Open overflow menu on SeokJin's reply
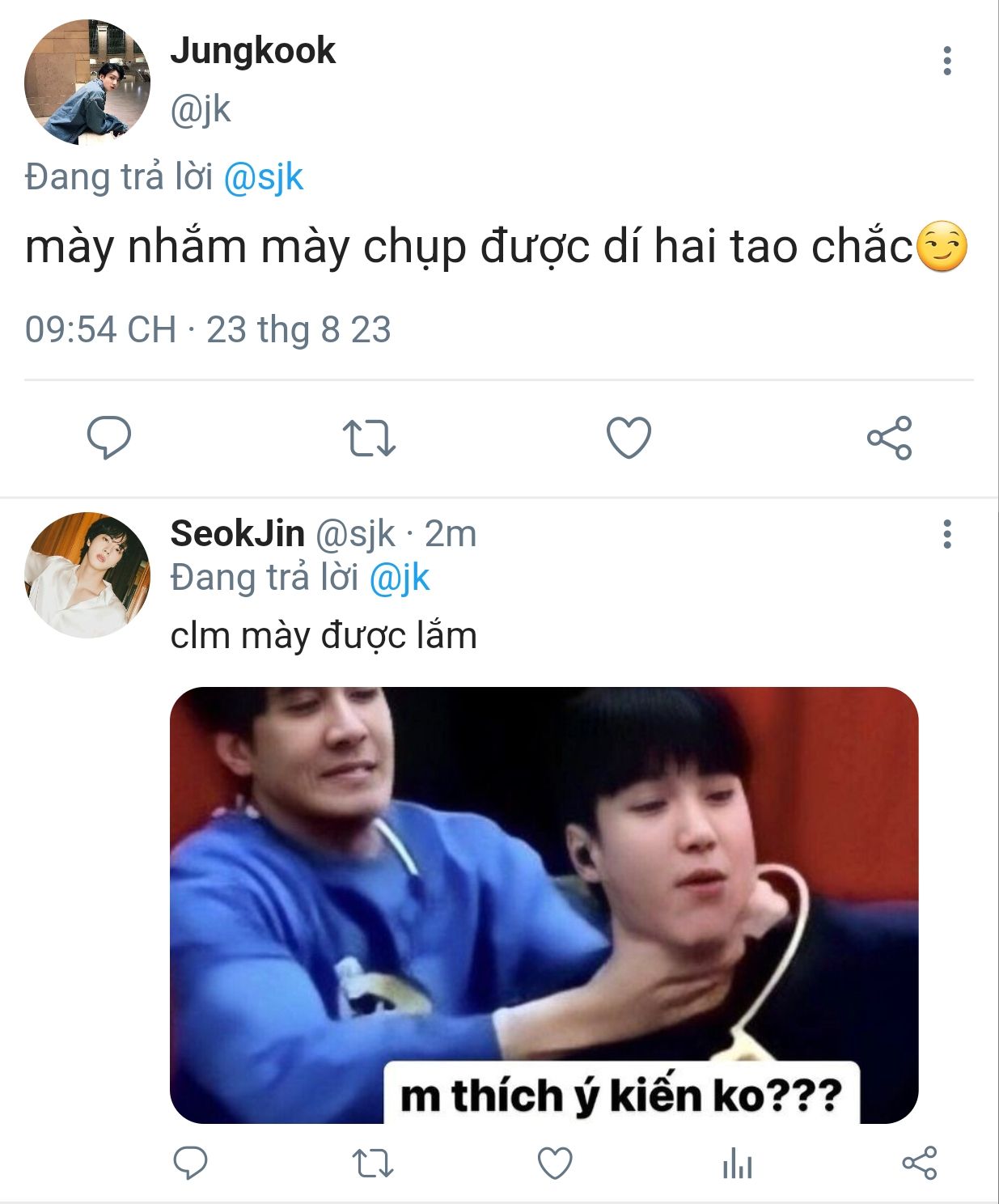The height and width of the screenshot is (1204, 999). [946, 535]
